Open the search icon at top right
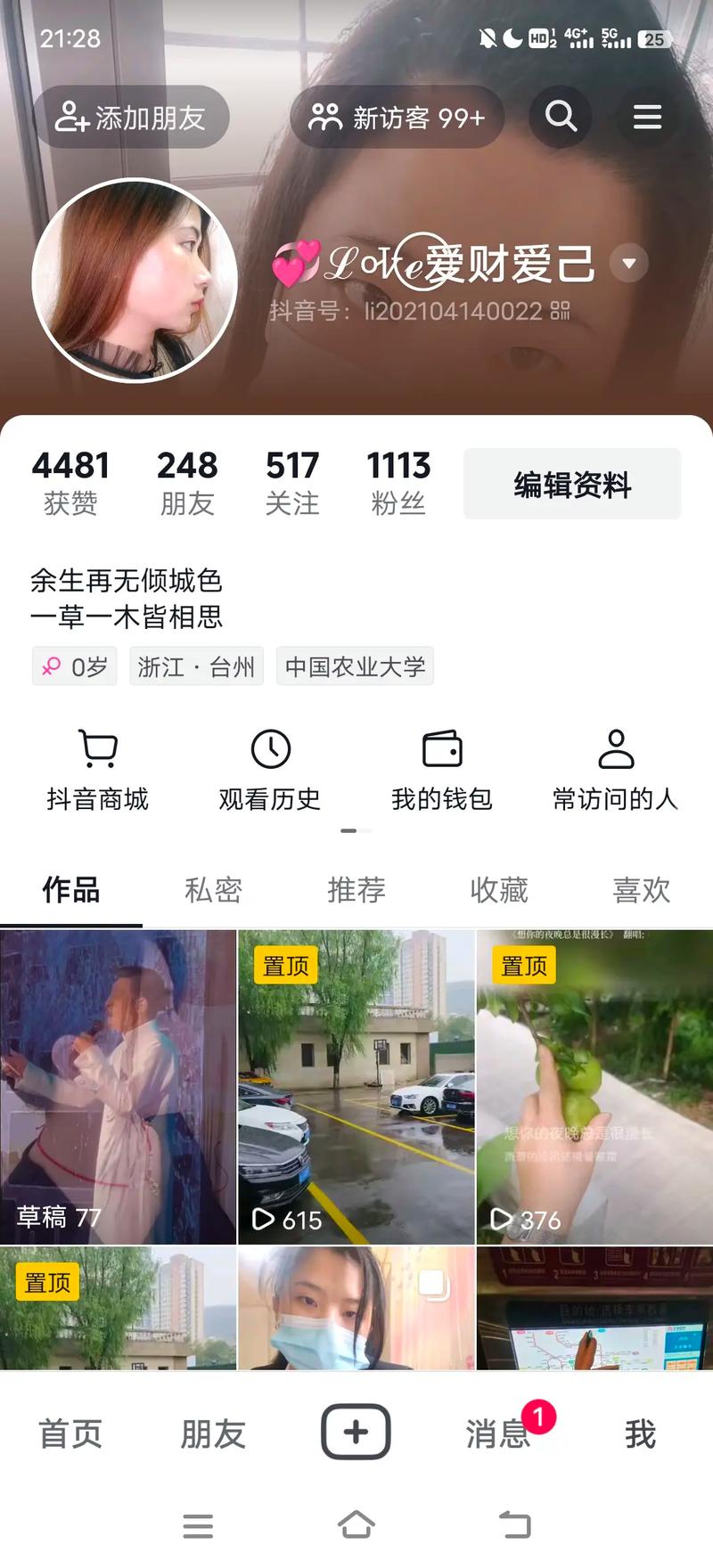713x1568 pixels. [x=560, y=116]
